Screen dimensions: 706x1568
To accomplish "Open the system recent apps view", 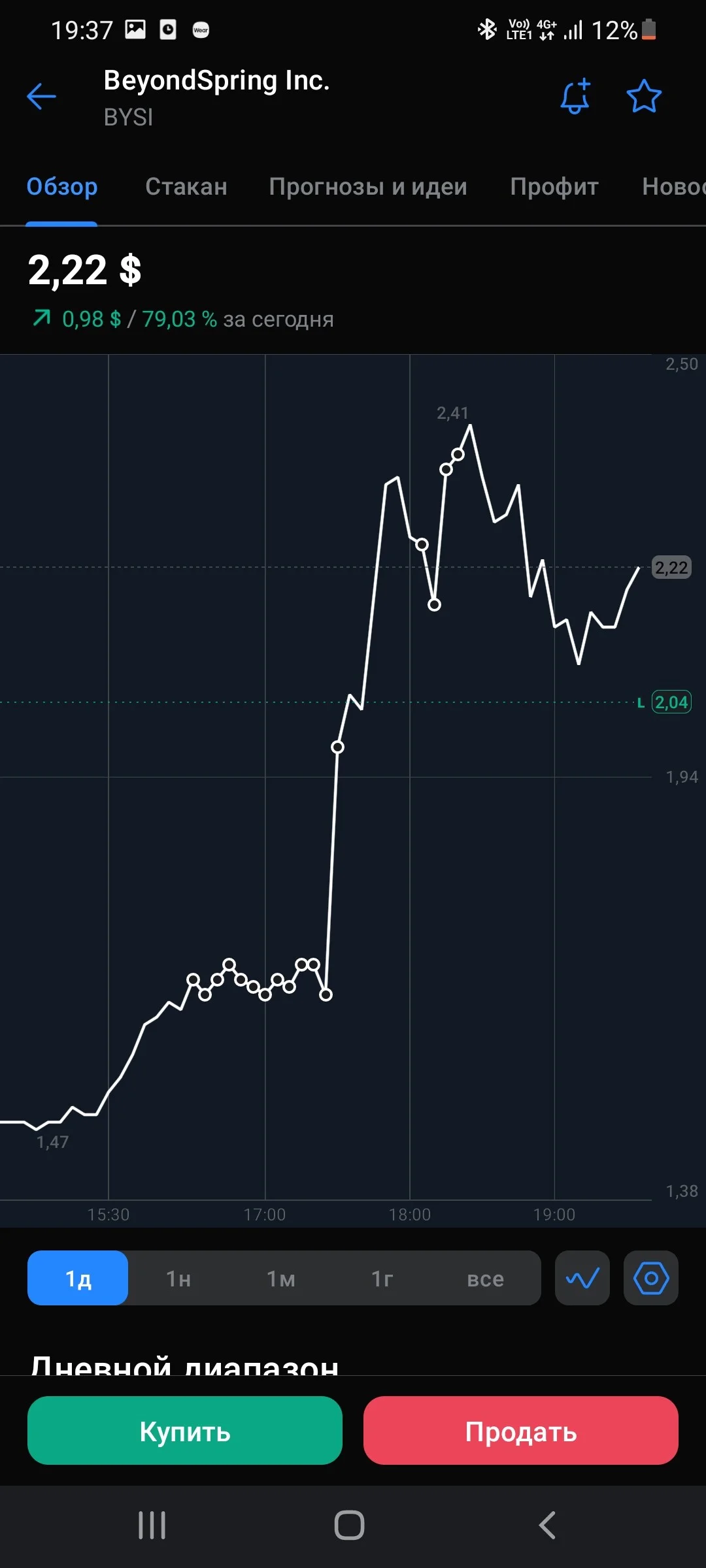I will point(152,1526).
